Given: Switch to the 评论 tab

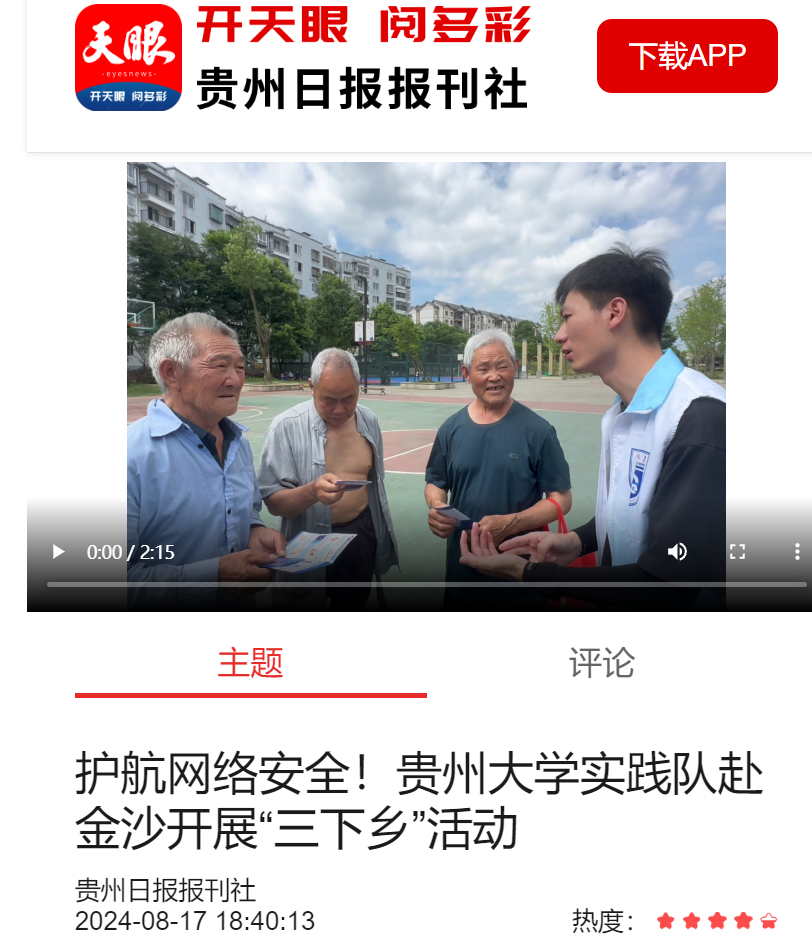Looking at the screenshot, I should click(601, 663).
